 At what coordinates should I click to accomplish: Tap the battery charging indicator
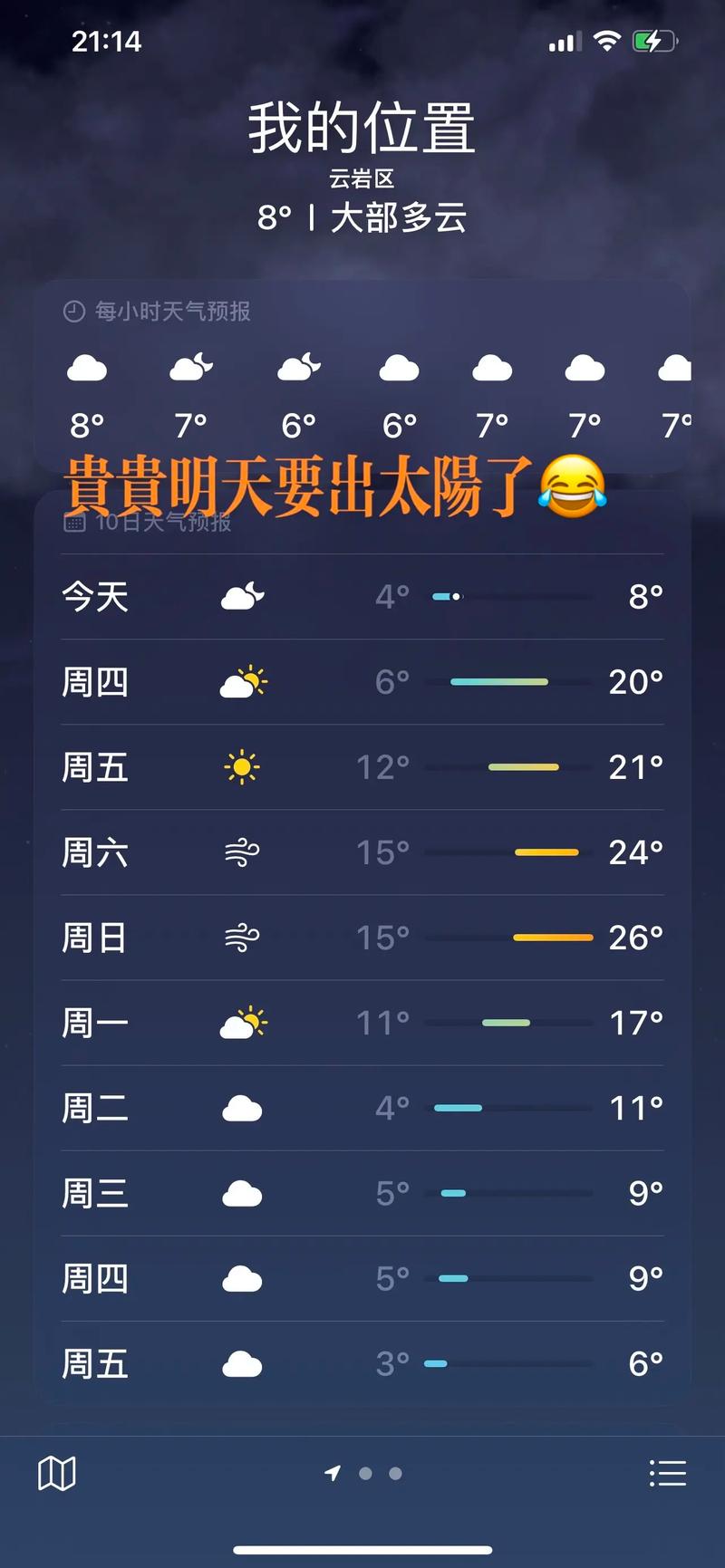654,40
